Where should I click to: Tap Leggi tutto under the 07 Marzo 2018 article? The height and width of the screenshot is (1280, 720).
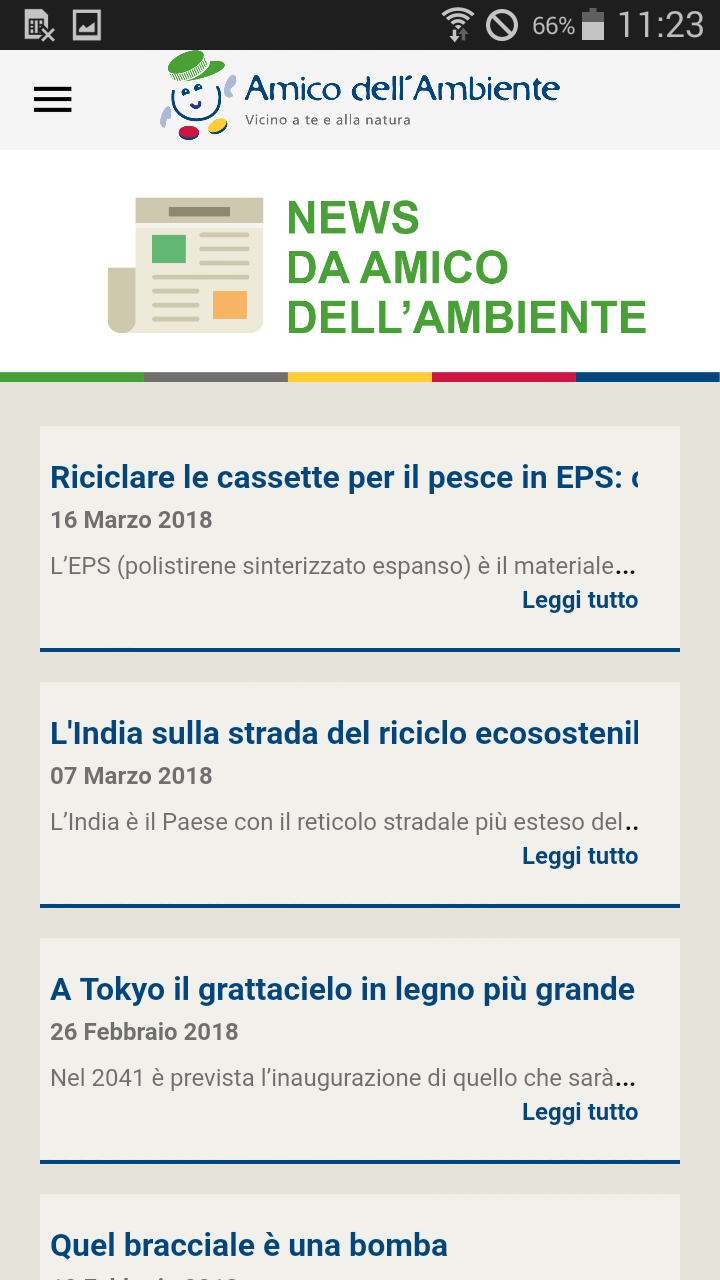580,856
